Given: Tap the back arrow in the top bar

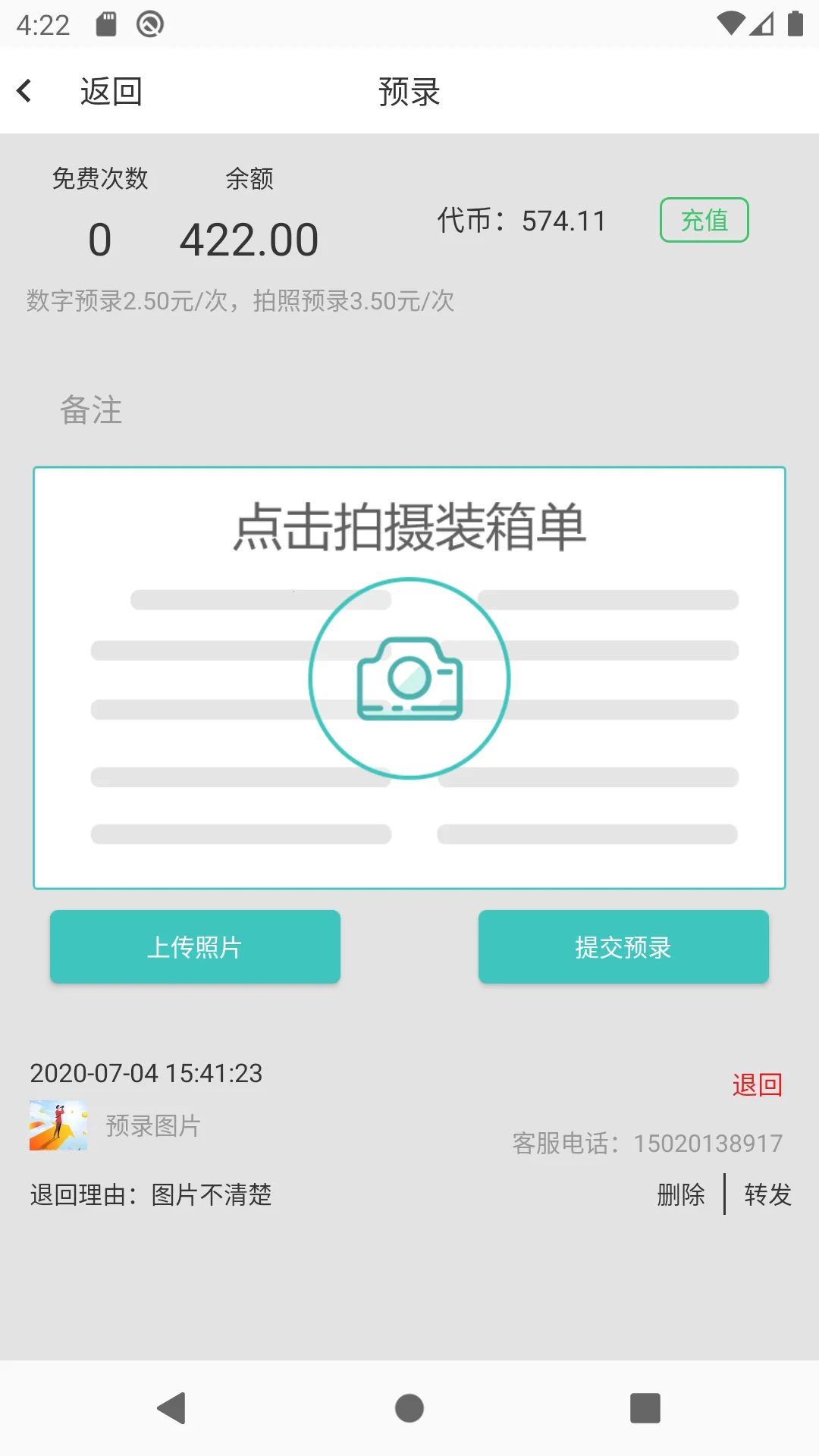Looking at the screenshot, I should (25, 89).
